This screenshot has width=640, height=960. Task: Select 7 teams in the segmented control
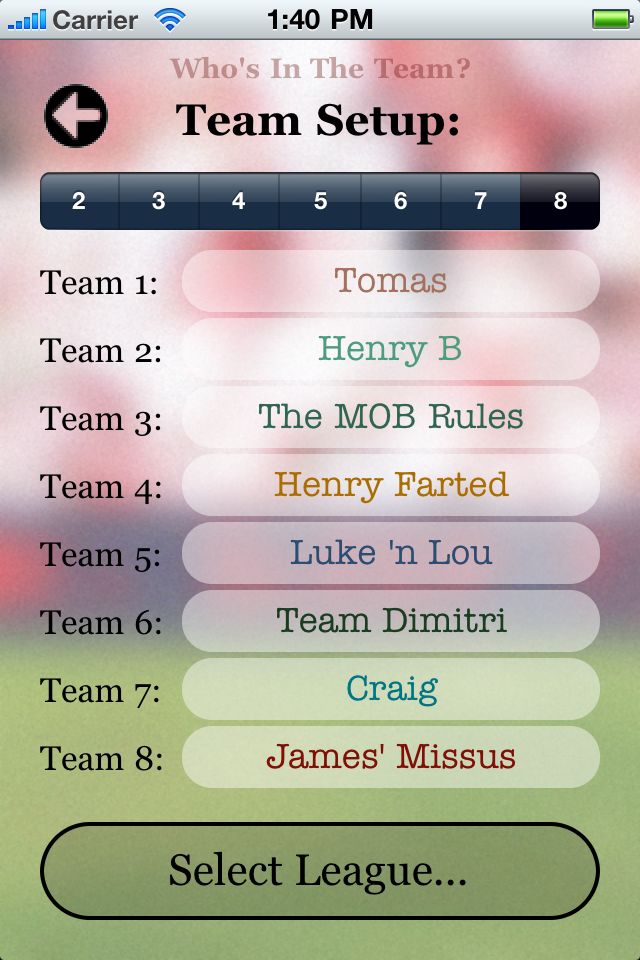[x=480, y=201]
